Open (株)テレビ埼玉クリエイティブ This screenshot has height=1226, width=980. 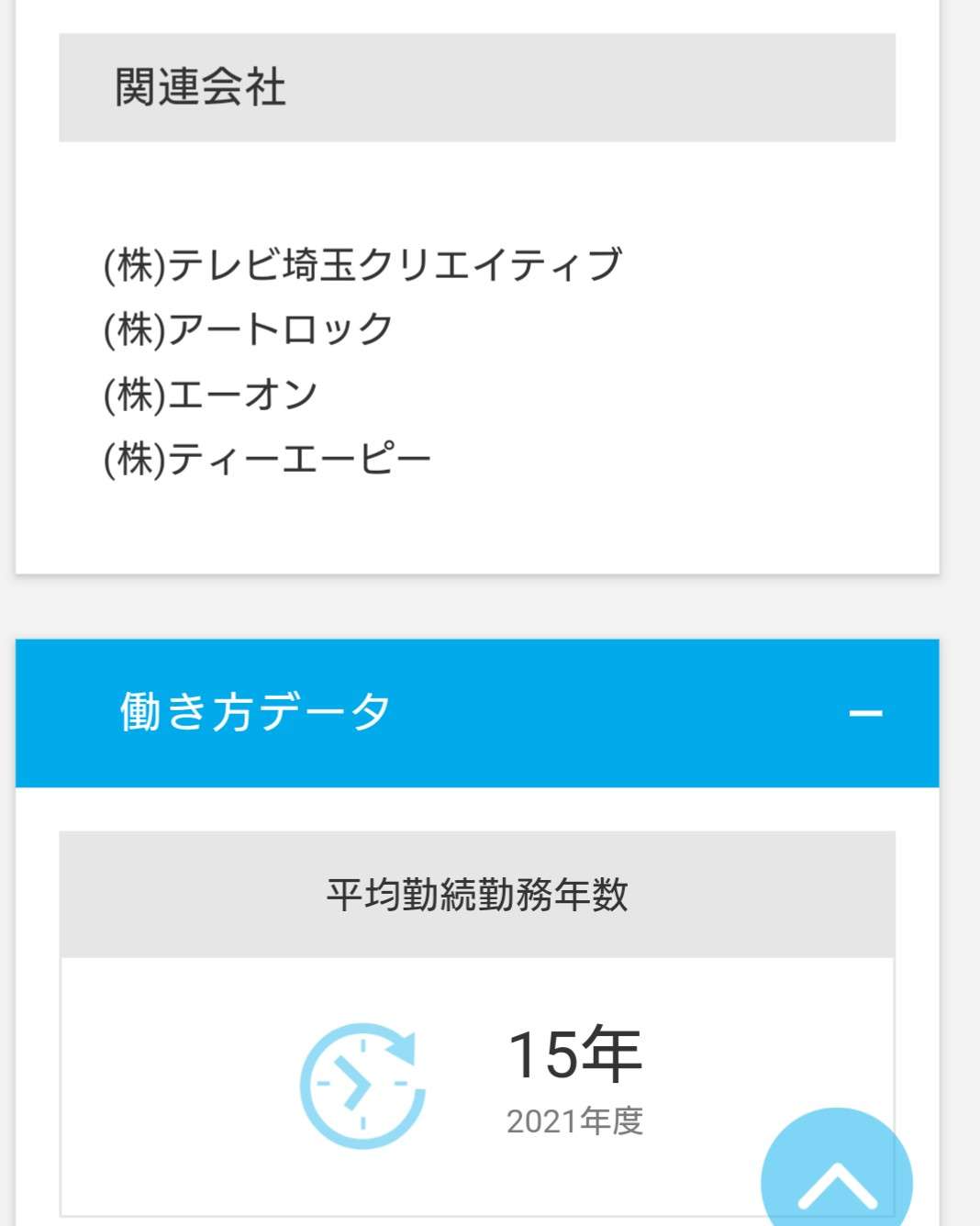click(362, 263)
